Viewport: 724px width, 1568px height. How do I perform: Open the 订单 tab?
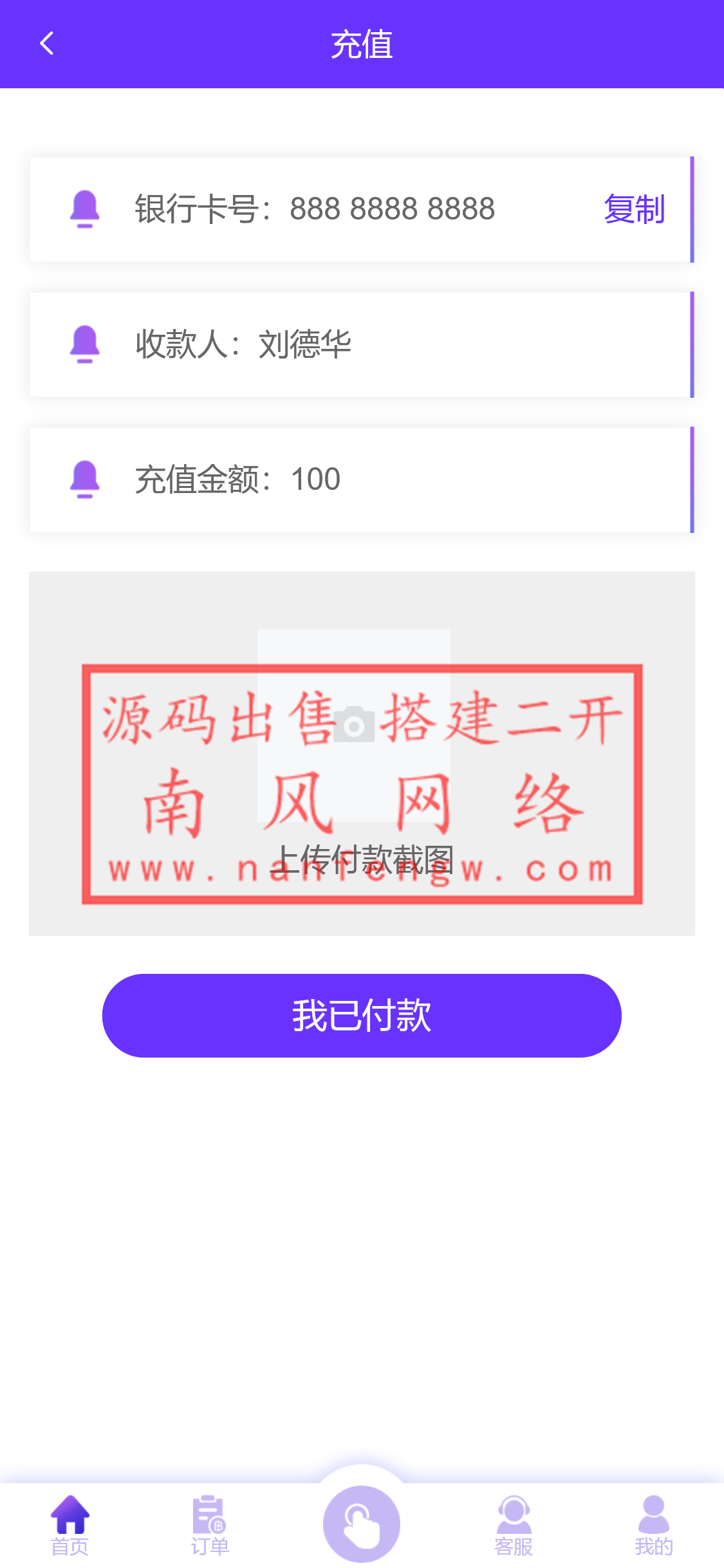click(210, 1524)
